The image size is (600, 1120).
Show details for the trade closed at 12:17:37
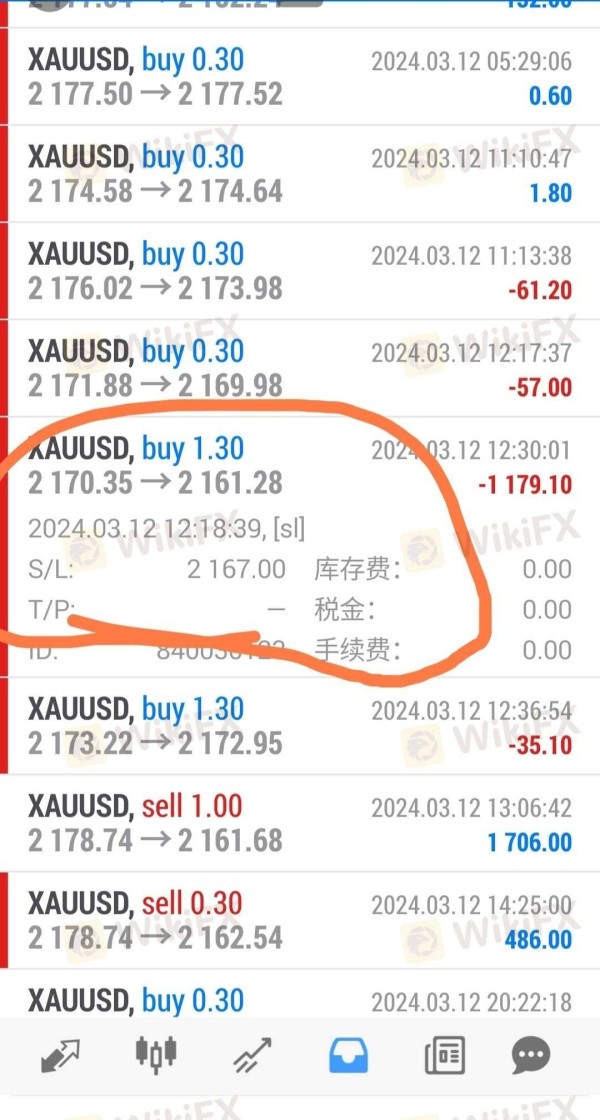click(x=300, y=368)
